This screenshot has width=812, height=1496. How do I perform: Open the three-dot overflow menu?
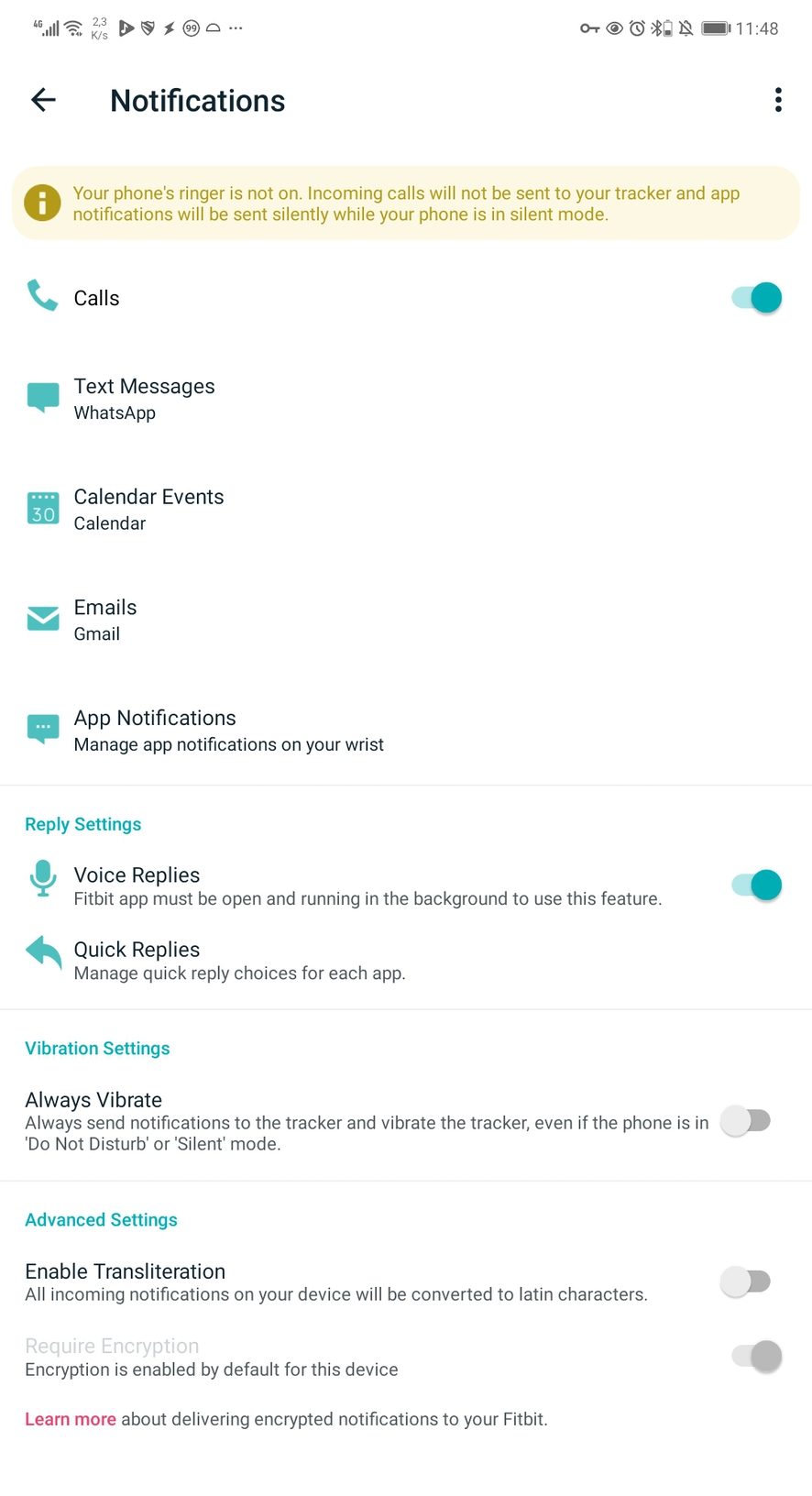tap(778, 100)
